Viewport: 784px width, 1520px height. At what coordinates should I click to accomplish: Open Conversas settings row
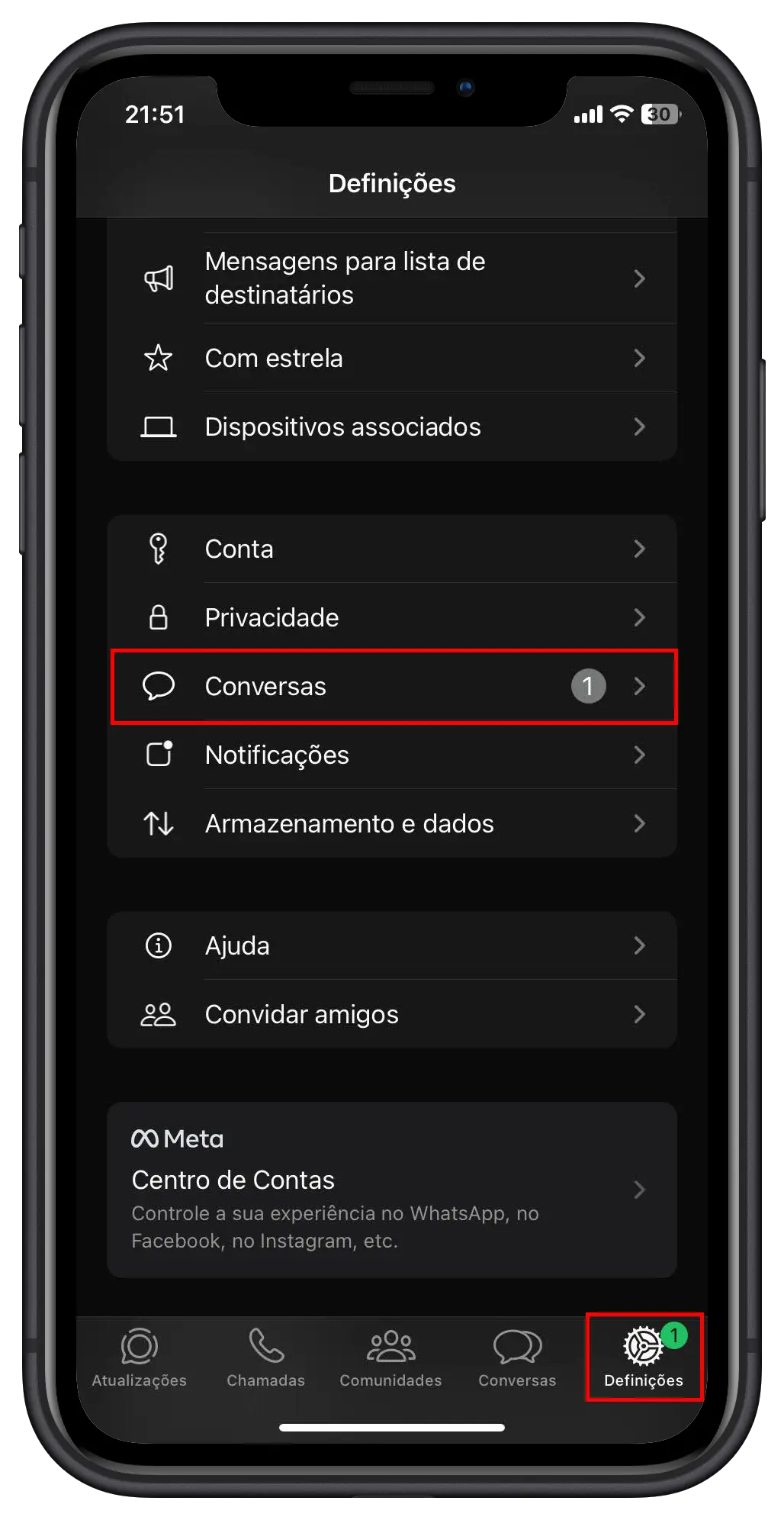click(392, 686)
